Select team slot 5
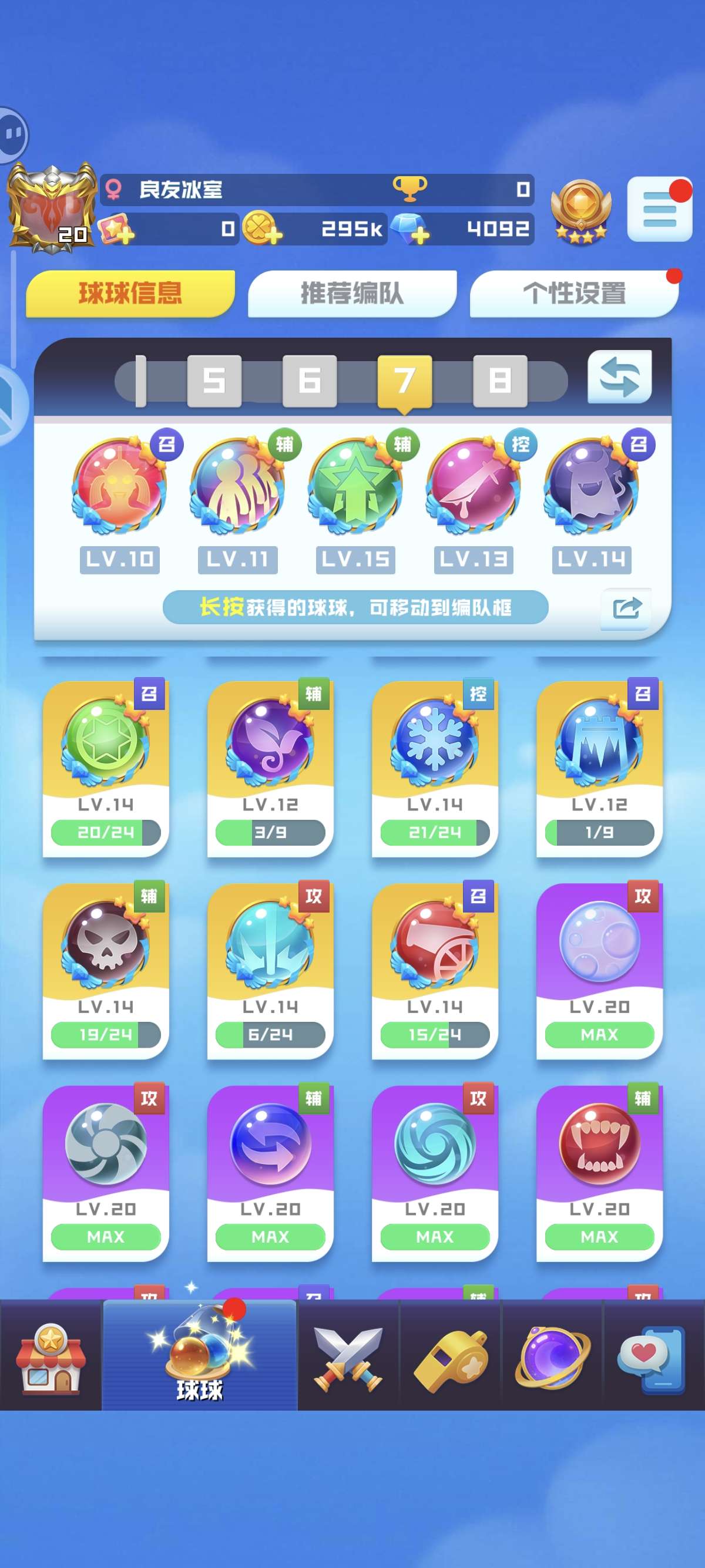The width and height of the screenshot is (705, 1568). coord(214,381)
